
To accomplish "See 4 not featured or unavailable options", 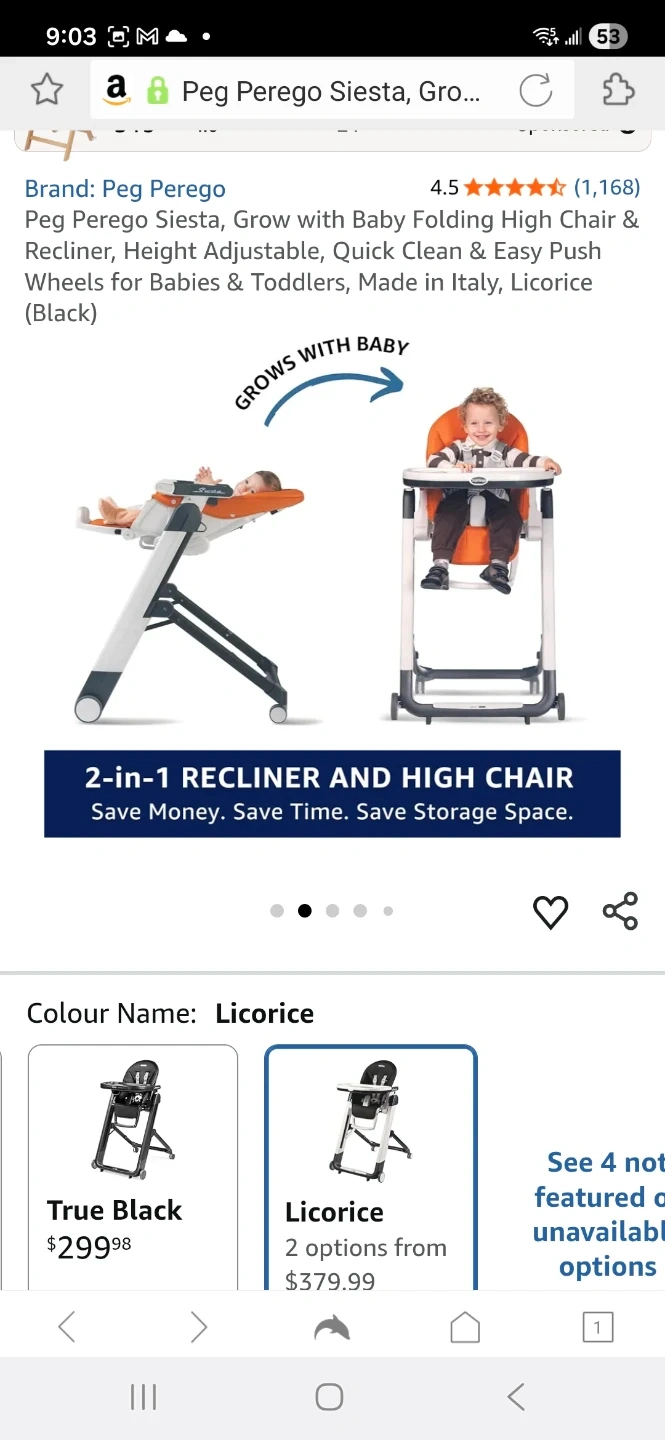I will coord(600,1214).
